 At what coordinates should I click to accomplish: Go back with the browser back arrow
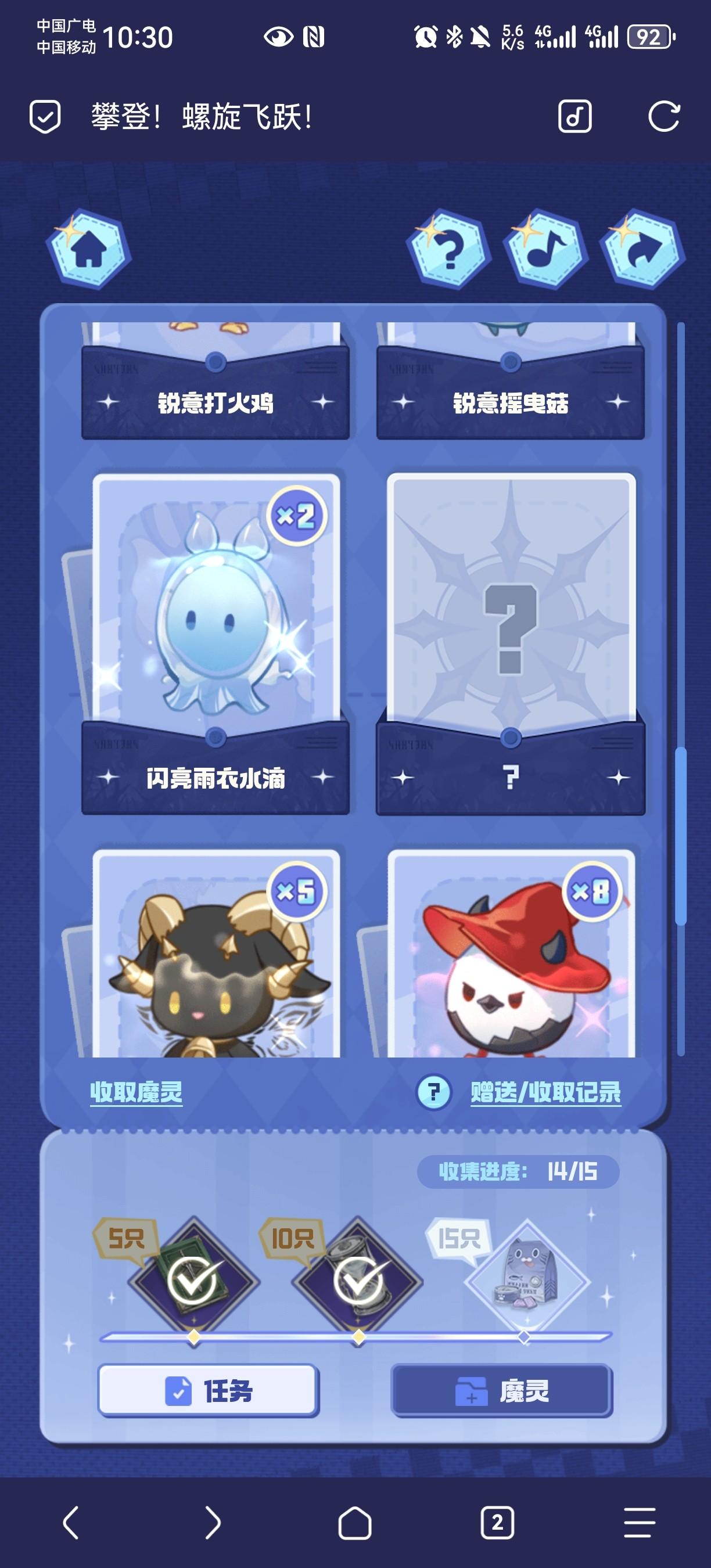[71, 1523]
